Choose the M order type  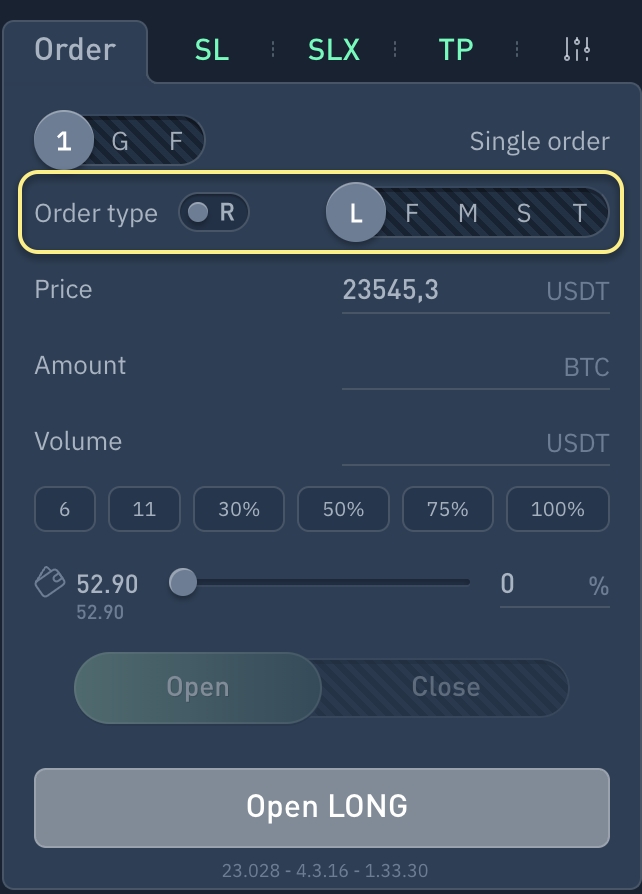pos(467,212)
